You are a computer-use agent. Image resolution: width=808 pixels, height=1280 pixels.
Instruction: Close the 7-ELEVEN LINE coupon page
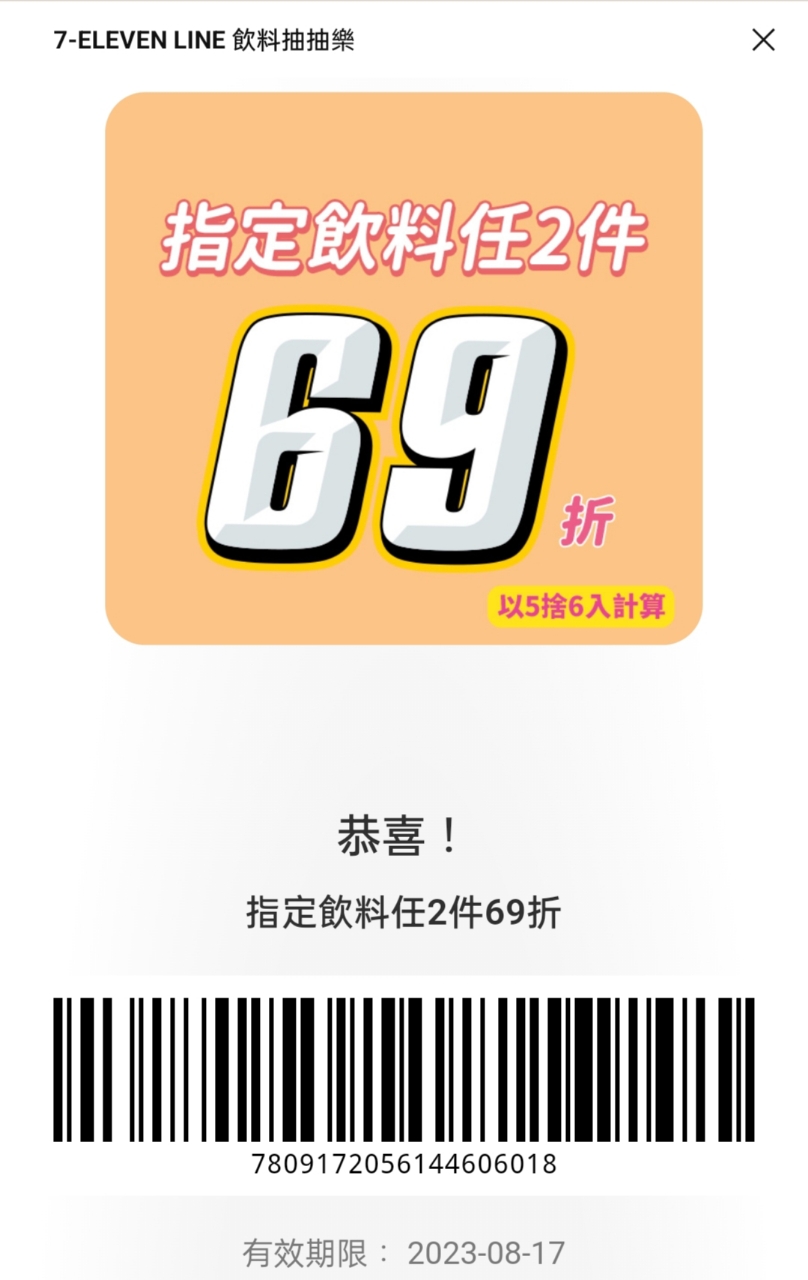763,40
